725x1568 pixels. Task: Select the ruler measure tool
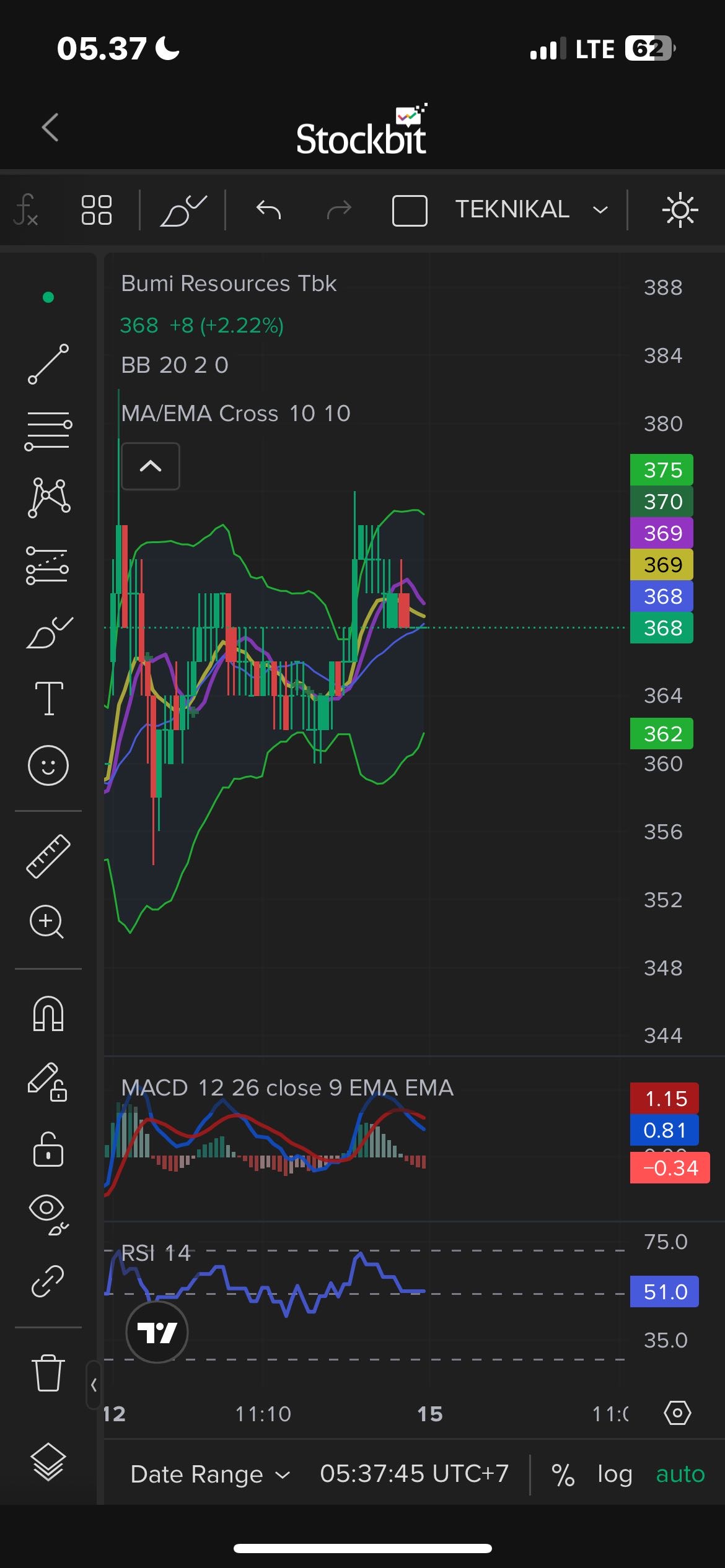(x=48, y=856)
